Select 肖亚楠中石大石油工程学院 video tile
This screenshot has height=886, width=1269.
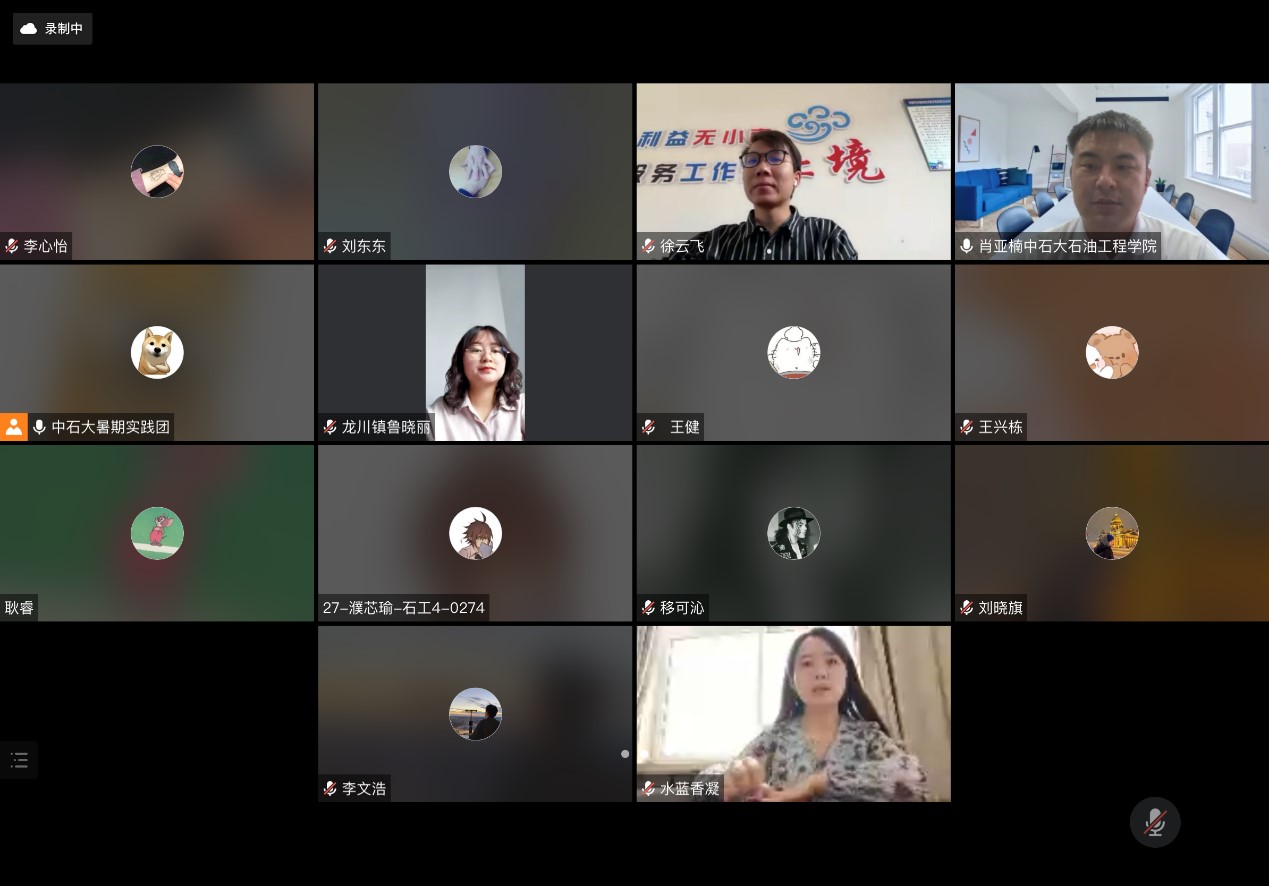pos(1111,171)
